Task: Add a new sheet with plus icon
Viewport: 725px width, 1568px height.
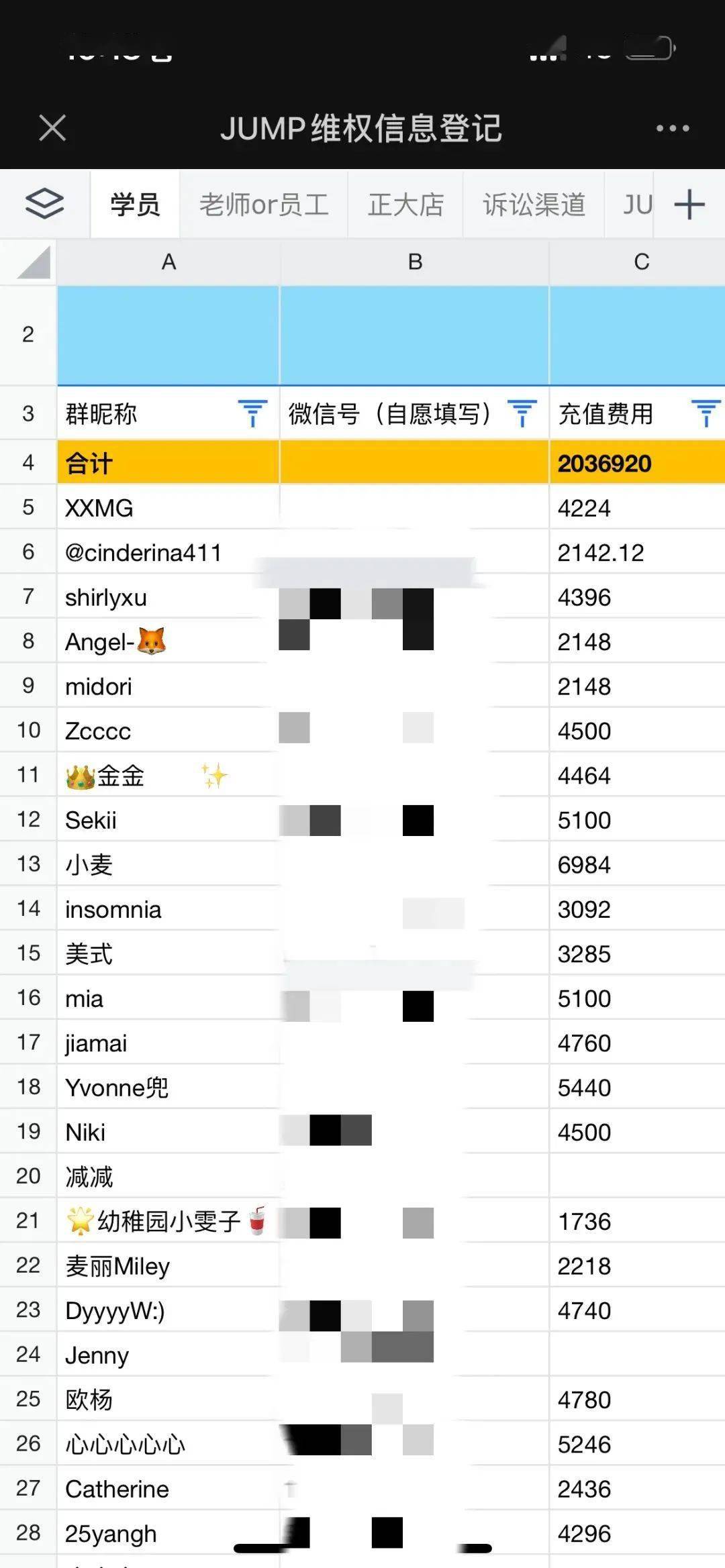Action: tap(689, 205)
